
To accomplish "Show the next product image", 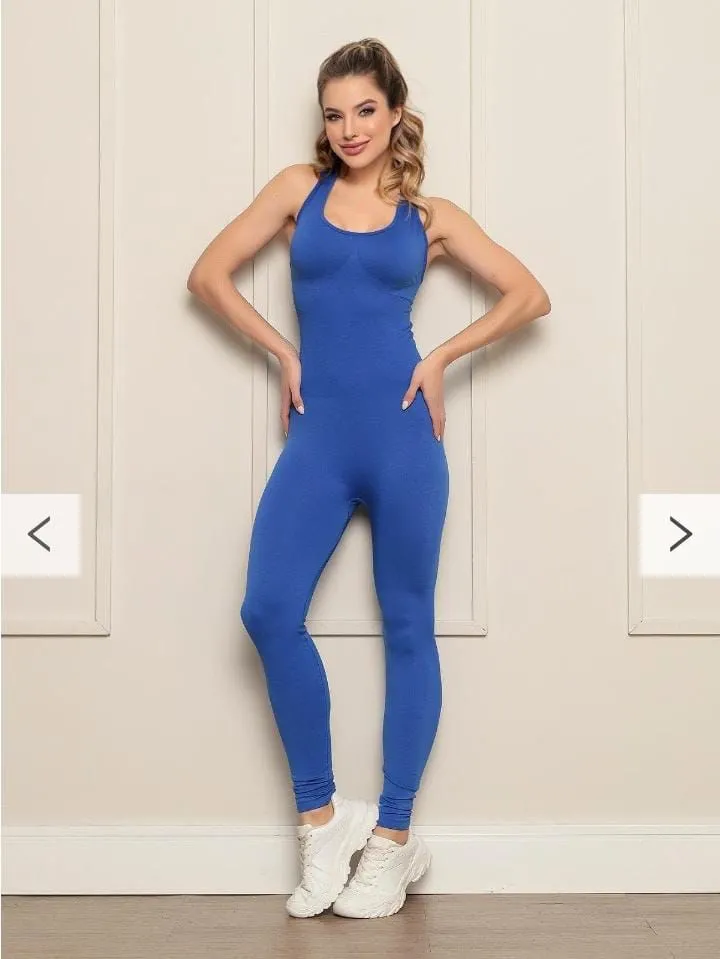I will coord(680,534).
